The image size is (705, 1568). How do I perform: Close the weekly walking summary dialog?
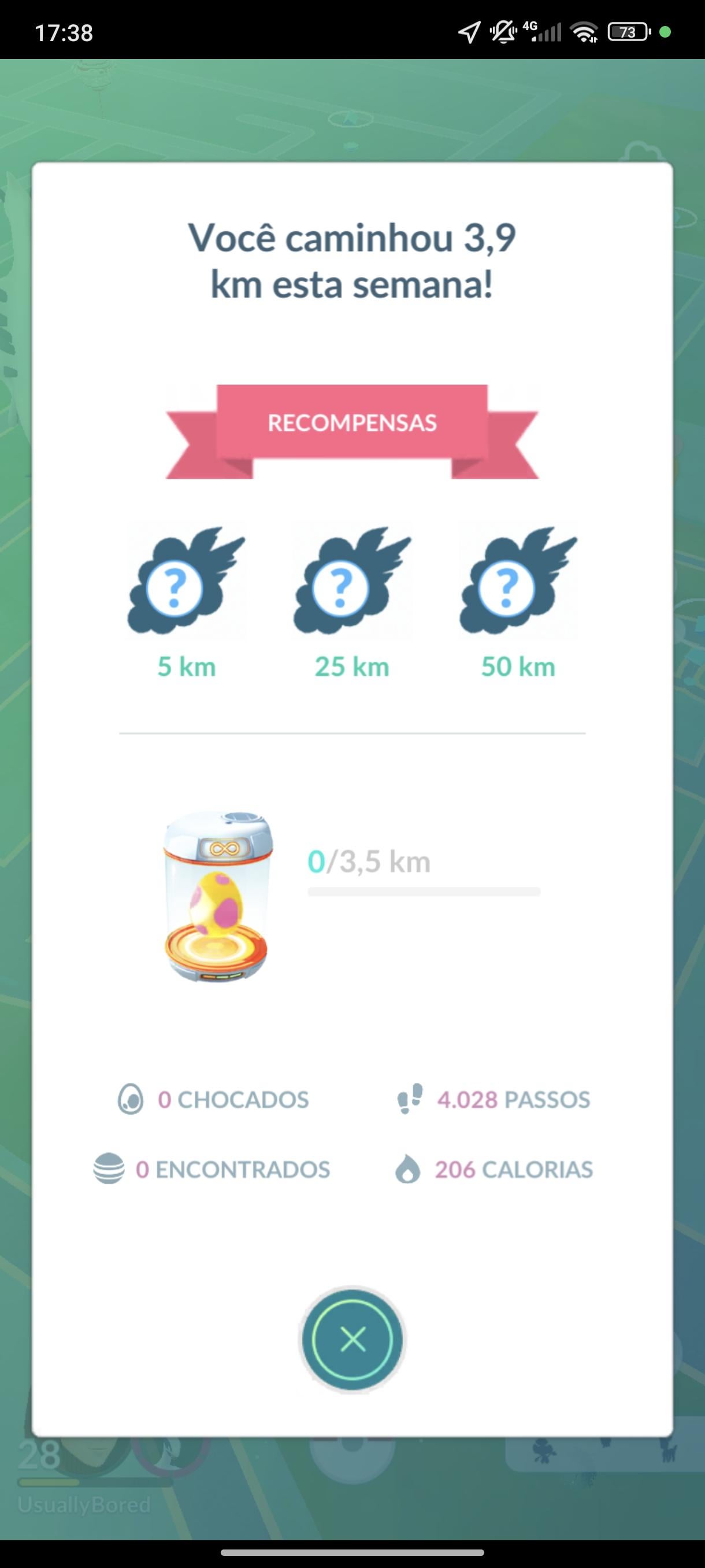click(352, 1340)
